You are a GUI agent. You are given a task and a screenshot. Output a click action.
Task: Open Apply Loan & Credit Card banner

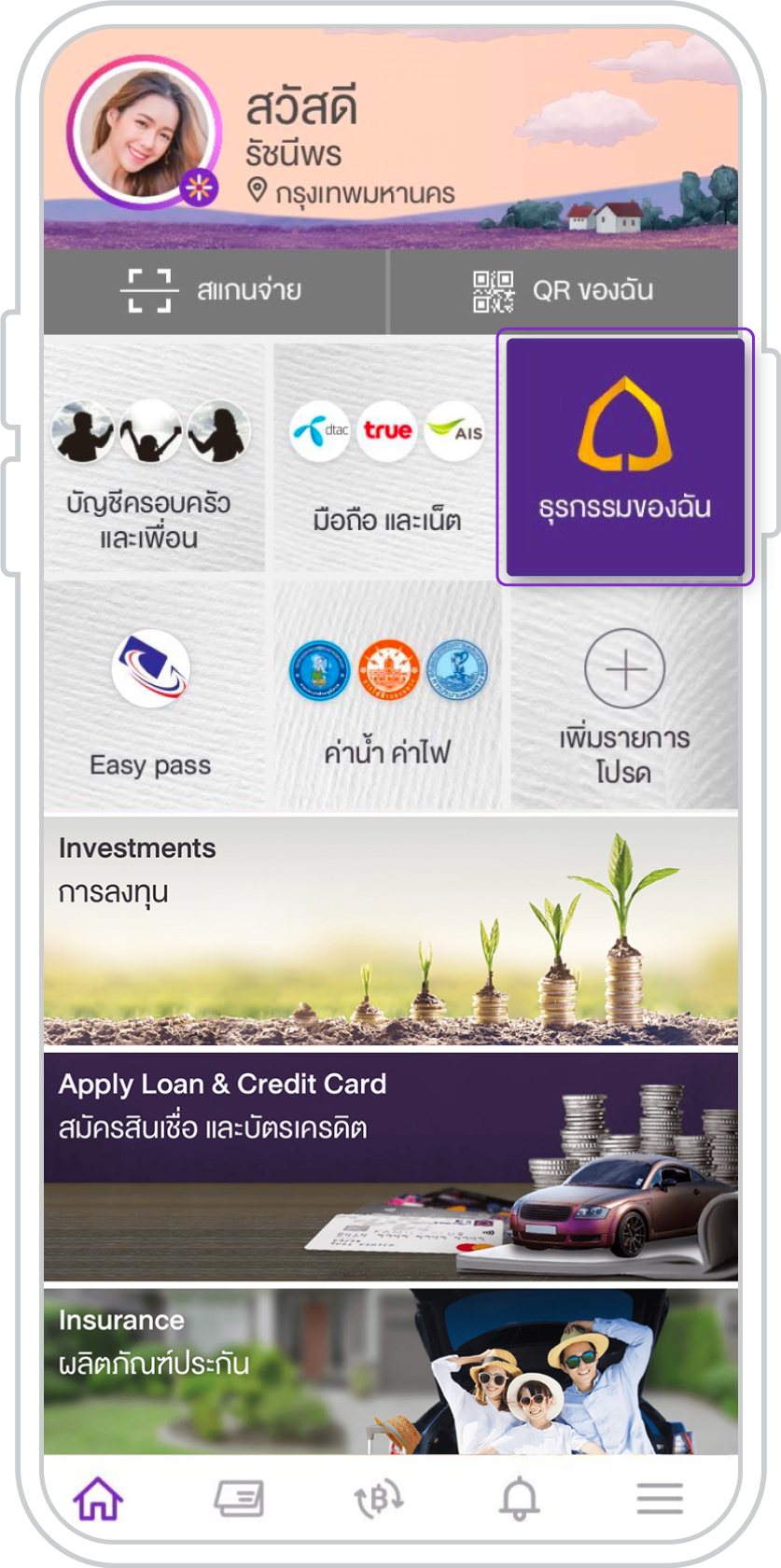390,1167
